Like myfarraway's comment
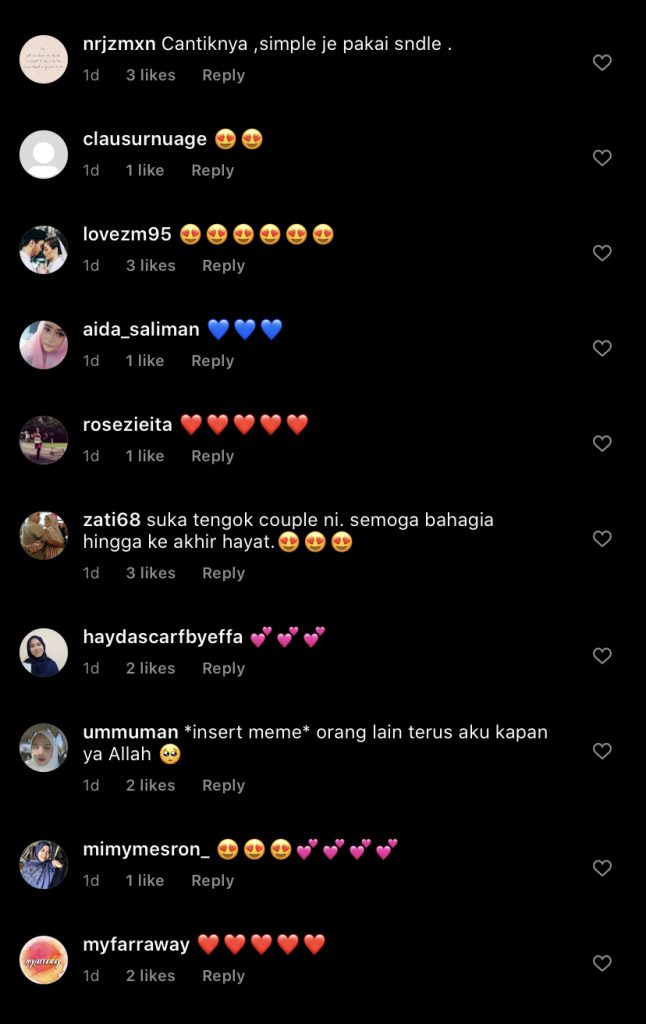 coord(602,963)
